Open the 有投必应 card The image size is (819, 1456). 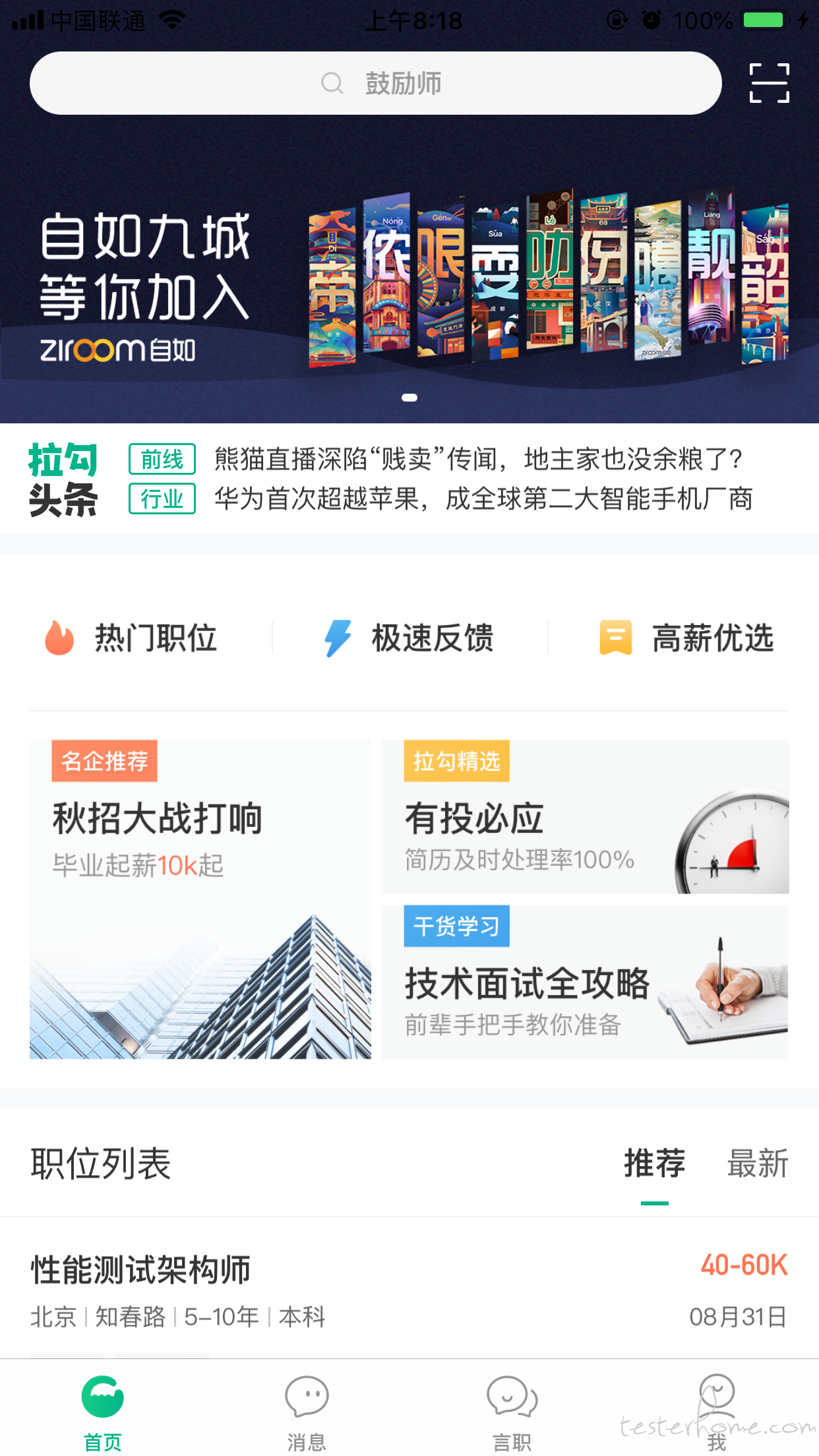tap(586, 818)
